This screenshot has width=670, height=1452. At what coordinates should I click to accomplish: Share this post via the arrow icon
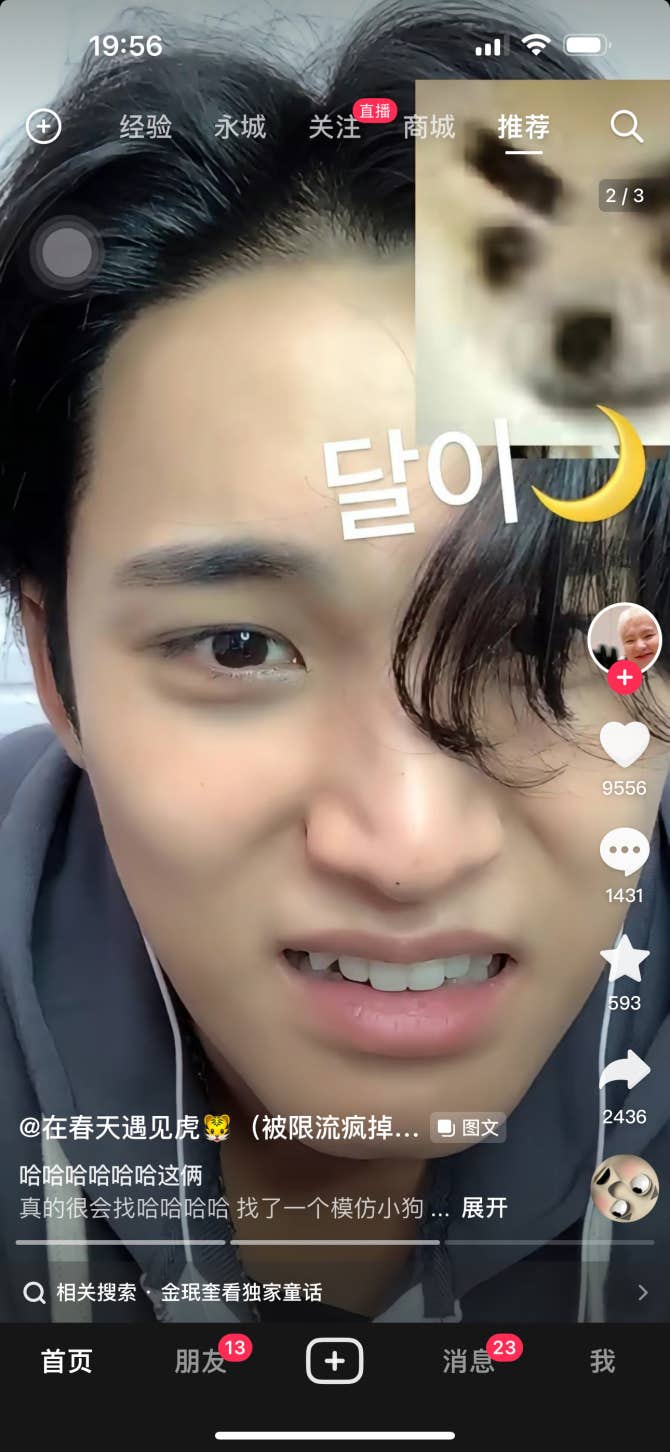coord(625,1071)
